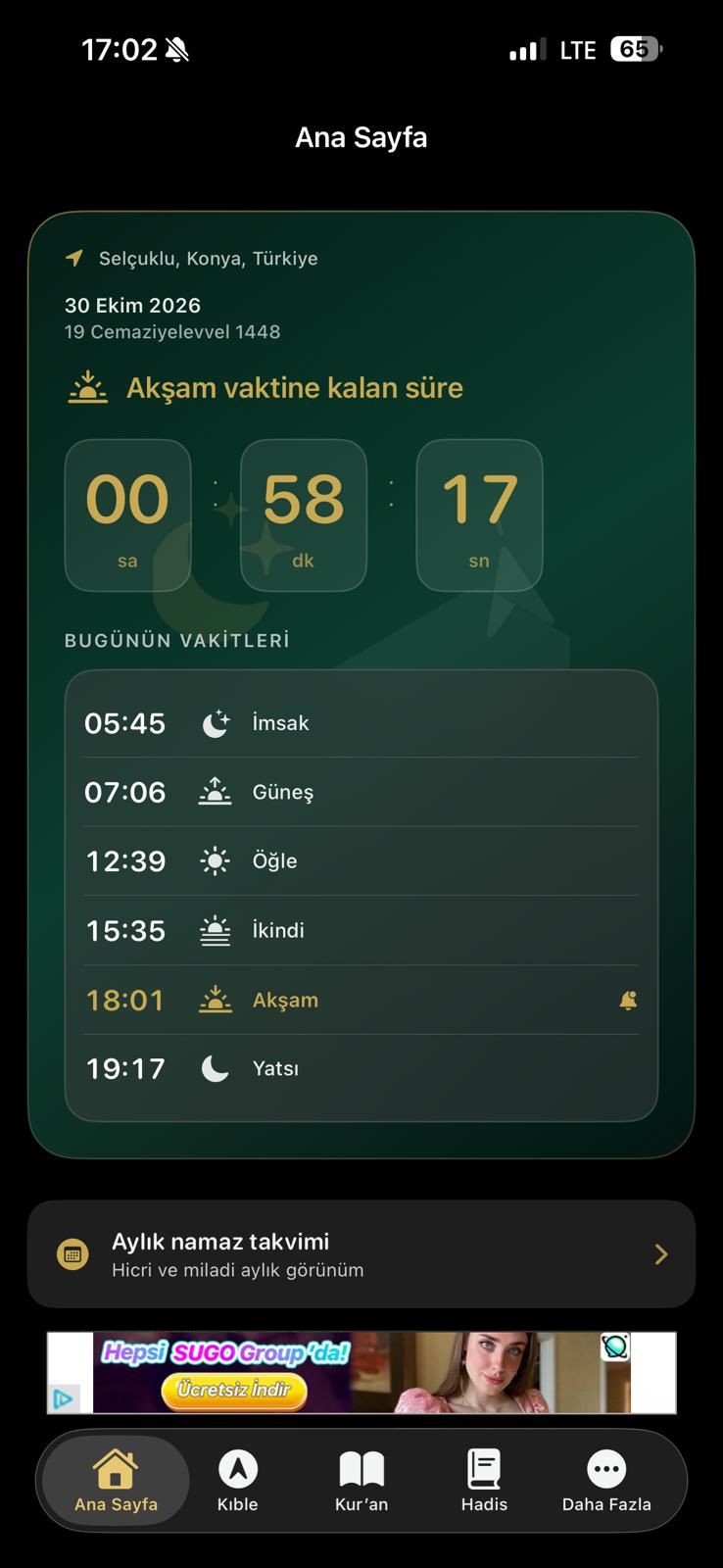Open the Kur'an tab

coord(361,1481)
